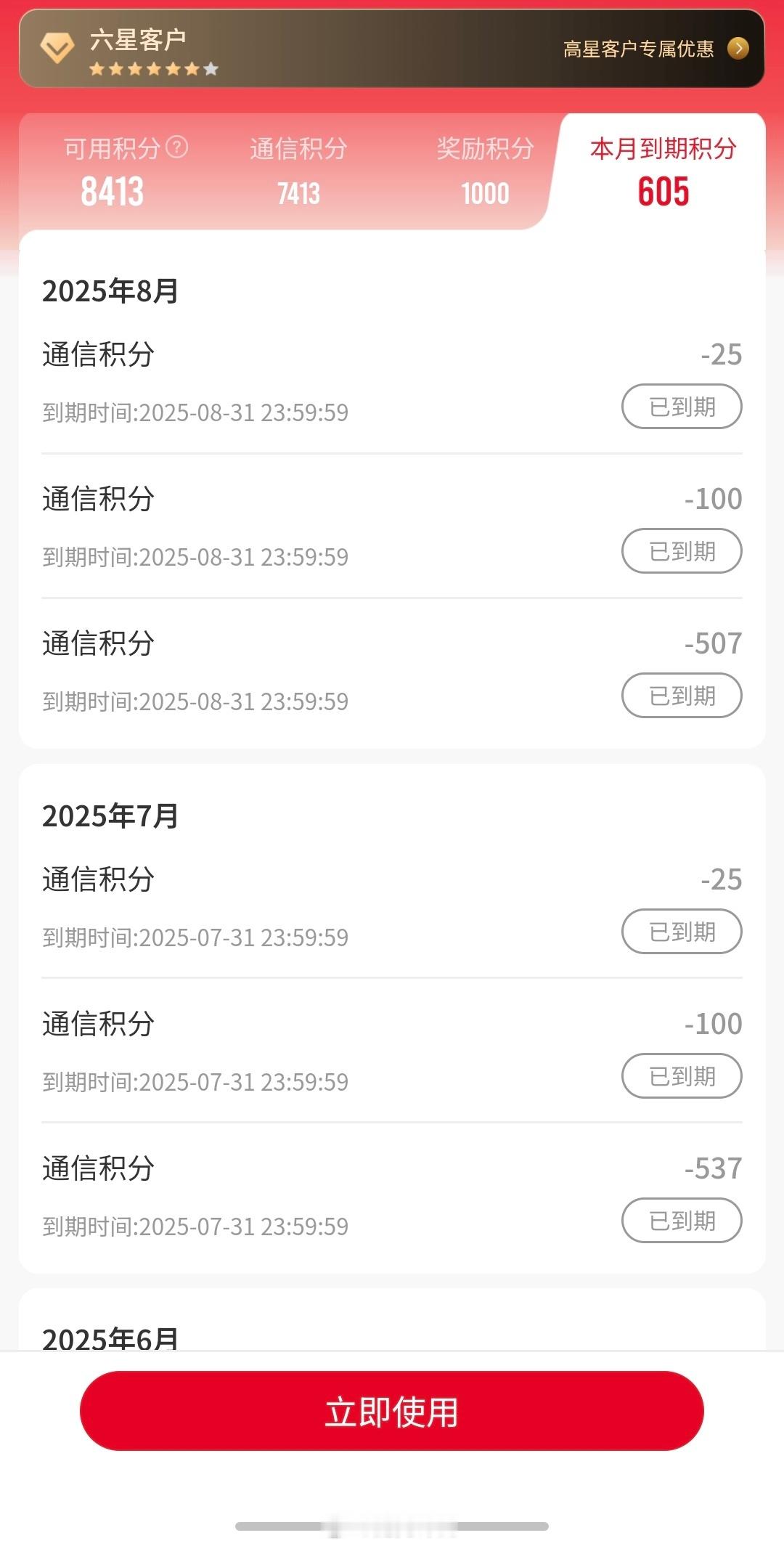
Task: Select the 本月到期积分 tab
Action: click(x=664, y=171)
